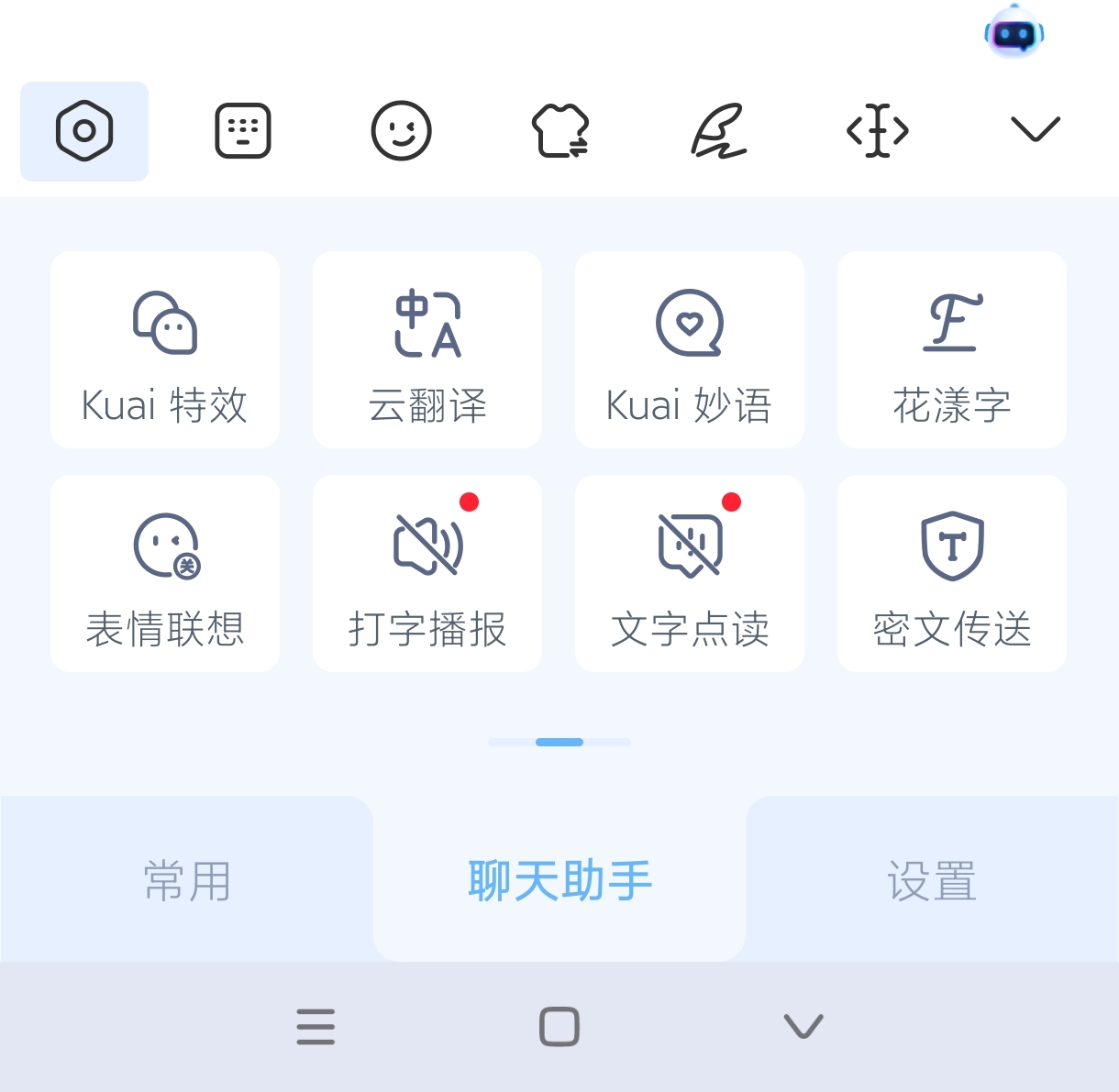Open the cursor move tool
1119x1092 pixels.
878,131
